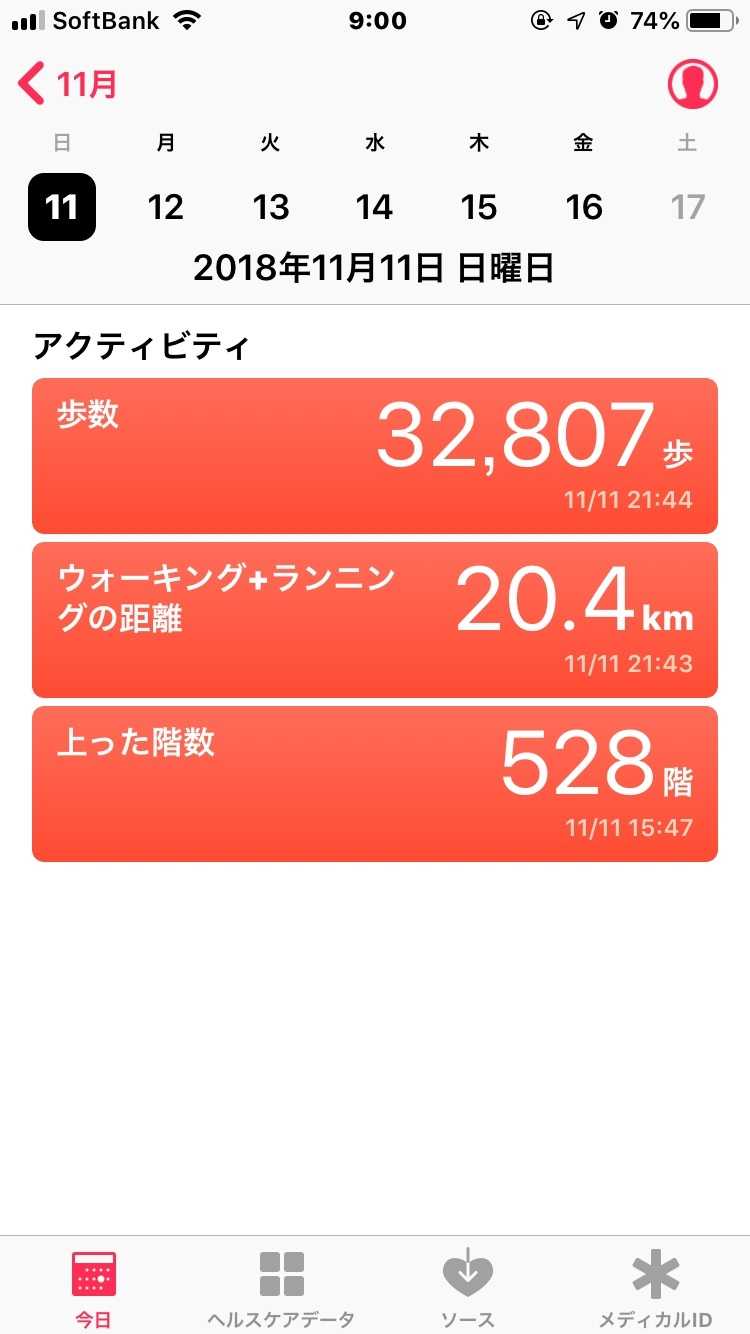Switch to the ヘルスケアデータ tab
The image size is (750, 1334).
(x=281, y=1288)
